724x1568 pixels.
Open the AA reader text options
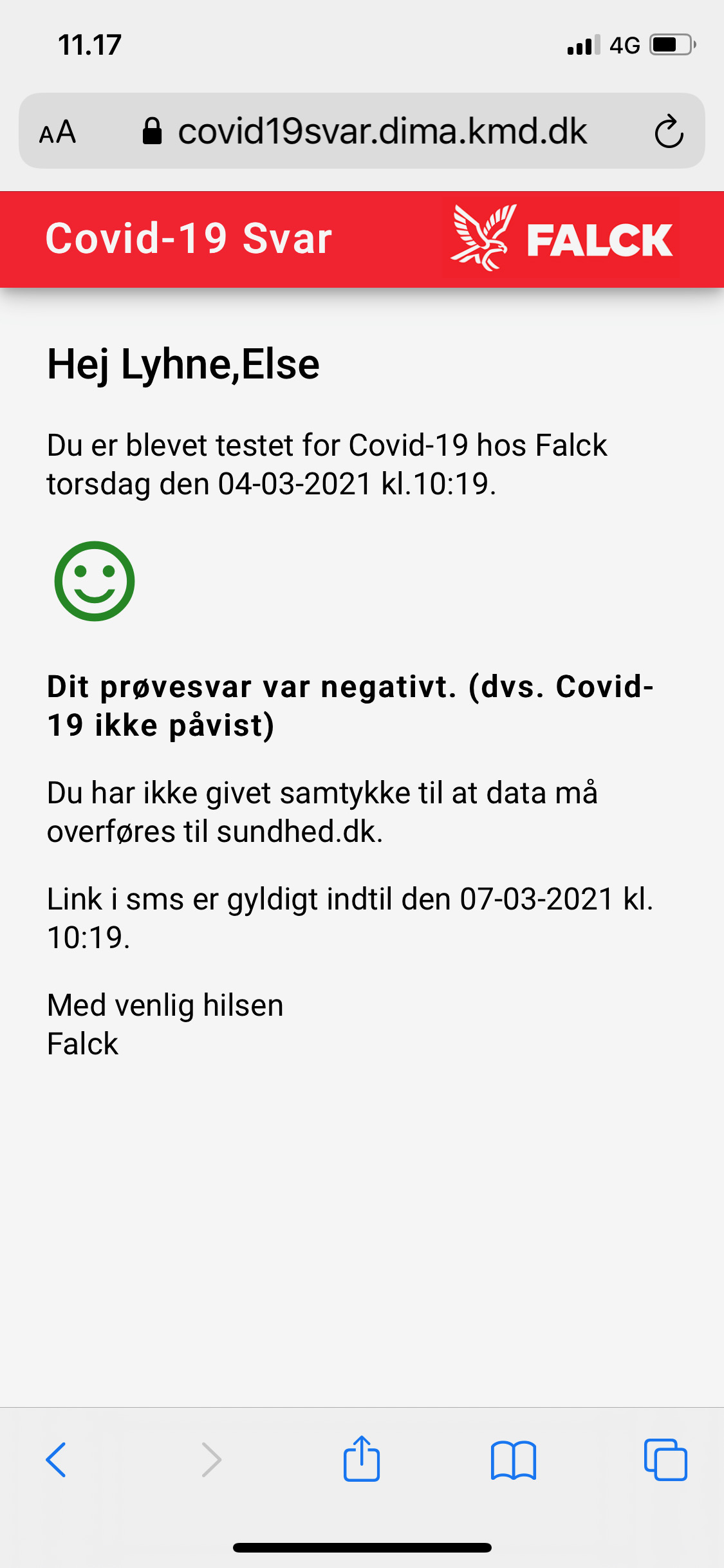coord(58,132)
